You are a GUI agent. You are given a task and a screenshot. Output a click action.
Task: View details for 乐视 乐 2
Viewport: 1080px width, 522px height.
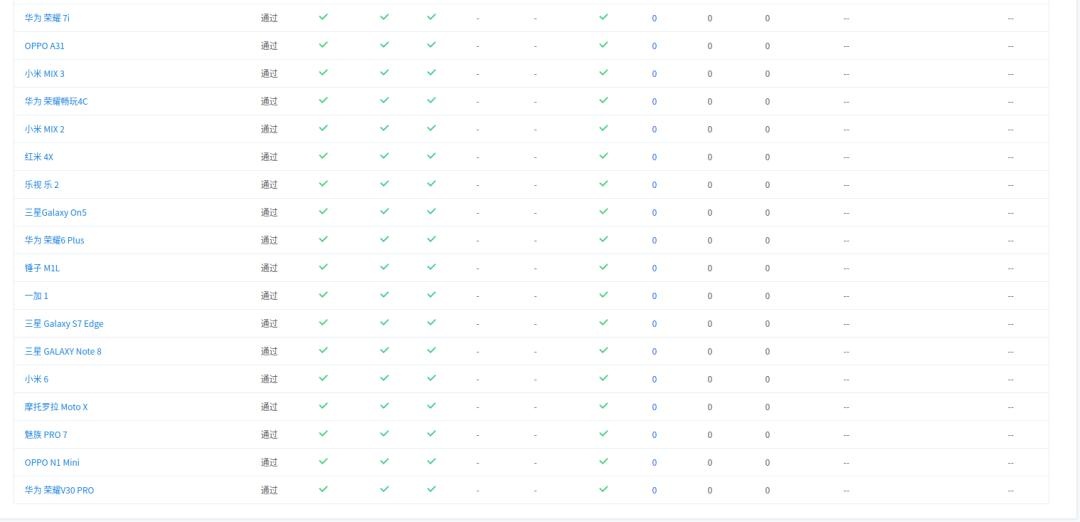point(42,185)
